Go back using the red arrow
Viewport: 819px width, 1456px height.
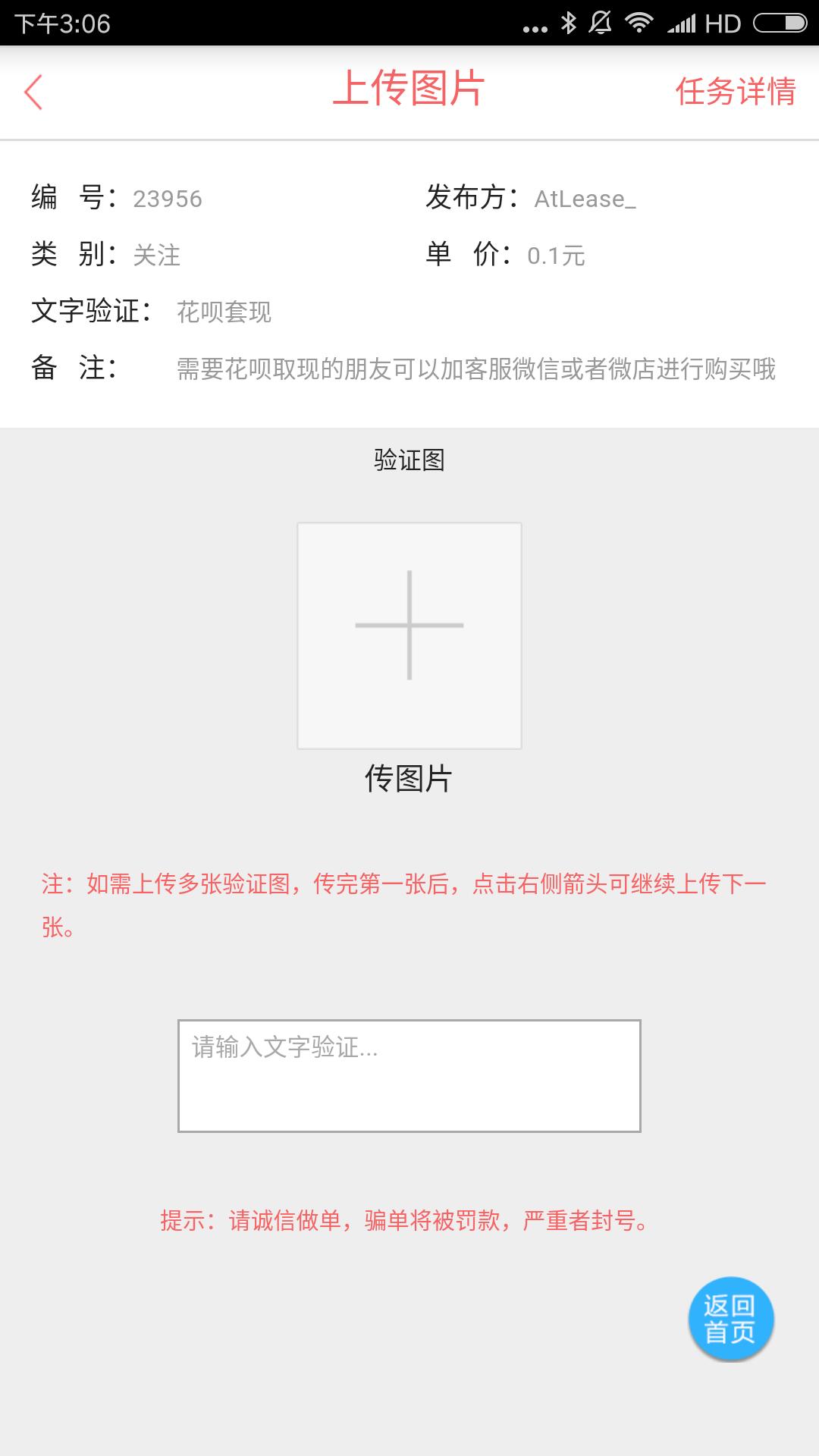point(33,93)
